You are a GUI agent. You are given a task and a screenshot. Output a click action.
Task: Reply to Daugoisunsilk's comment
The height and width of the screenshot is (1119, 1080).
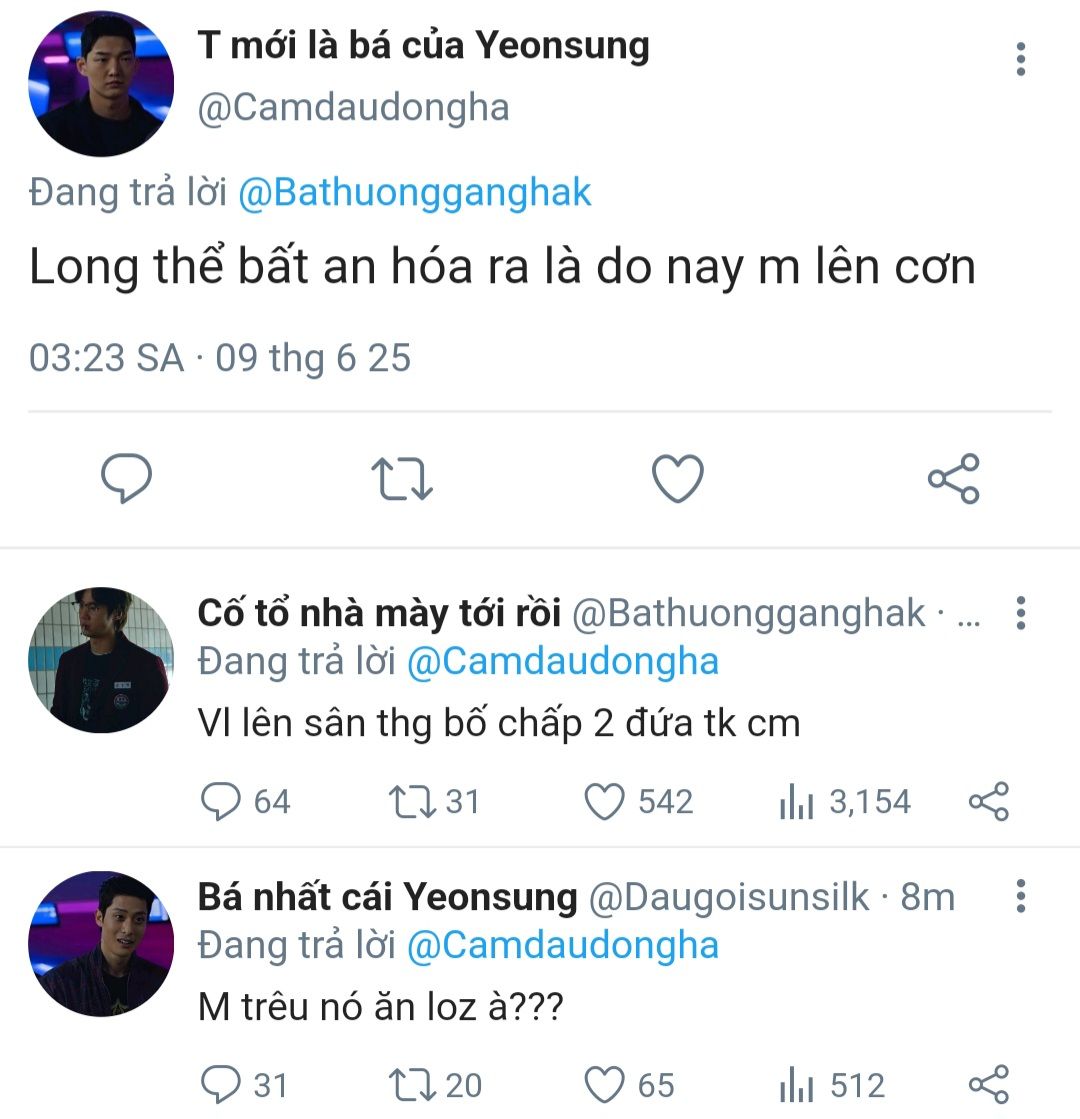tap(221, 1086)
